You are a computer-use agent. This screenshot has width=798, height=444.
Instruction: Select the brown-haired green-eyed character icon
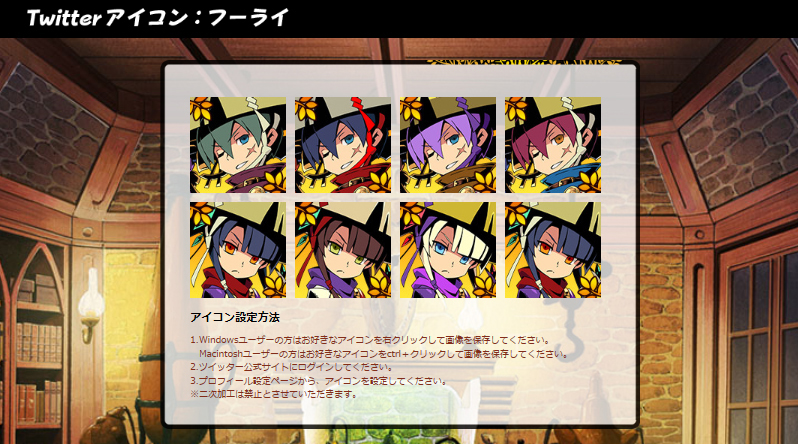(x=343, y=250)
